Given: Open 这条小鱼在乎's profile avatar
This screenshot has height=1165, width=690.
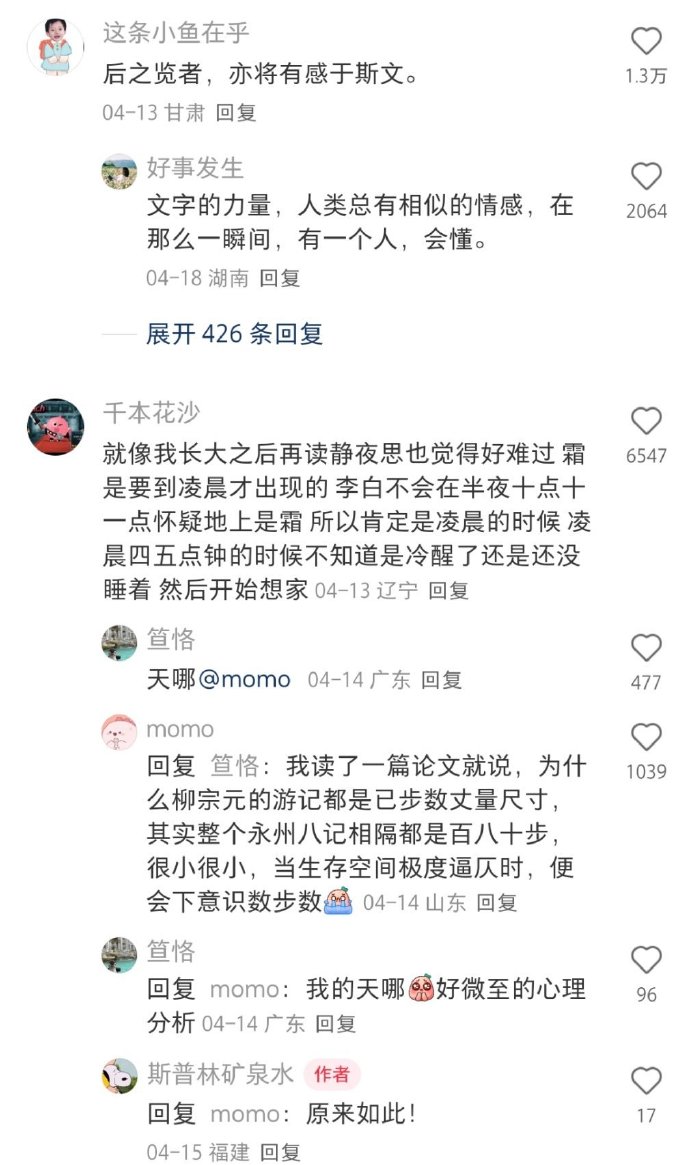Looking at the screenshot, I should 55,46.
